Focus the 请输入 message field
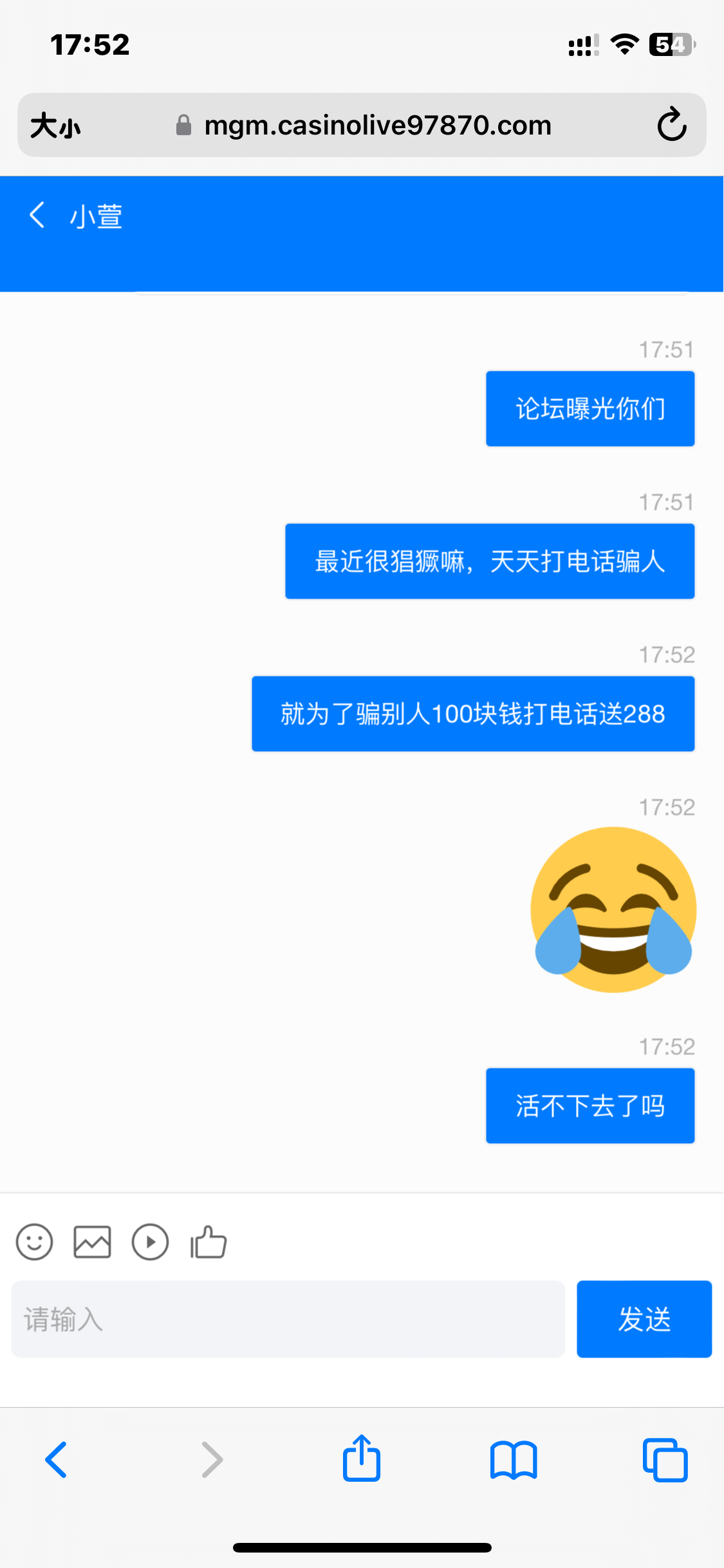Viewport: 724px width, 1568px height. (x=288, y=1319)
